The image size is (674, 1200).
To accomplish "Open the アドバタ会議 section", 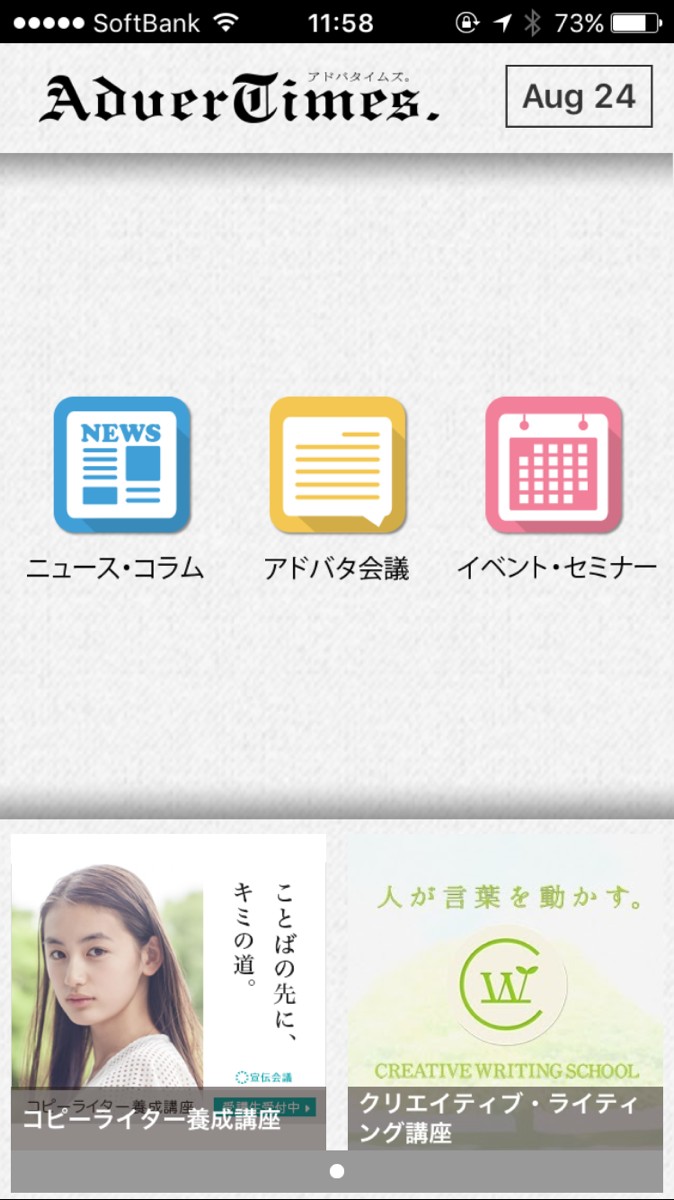I will pos(337,465).
